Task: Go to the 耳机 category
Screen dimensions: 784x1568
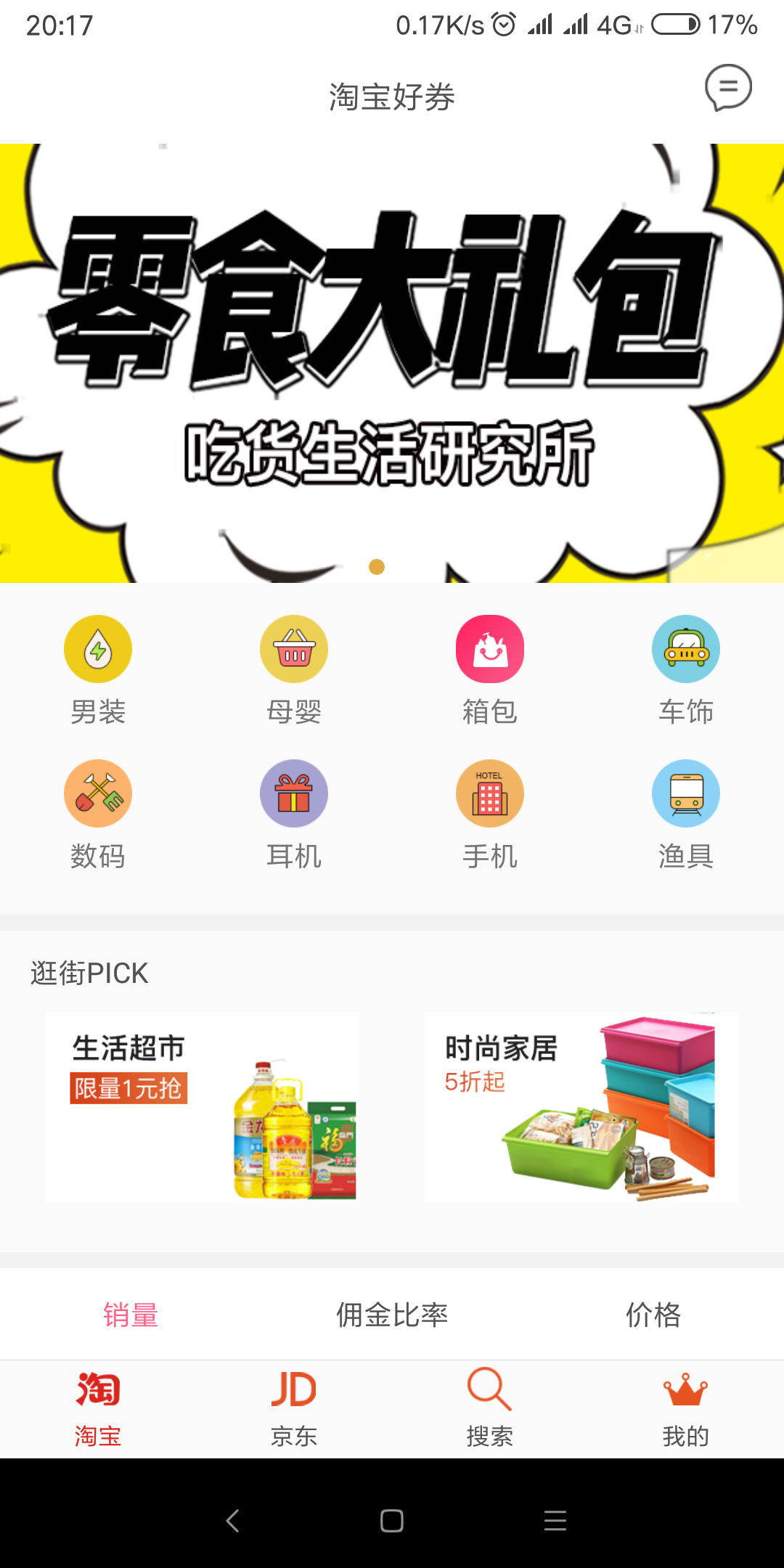Action: pyautogui.click(x=294, y=814)
